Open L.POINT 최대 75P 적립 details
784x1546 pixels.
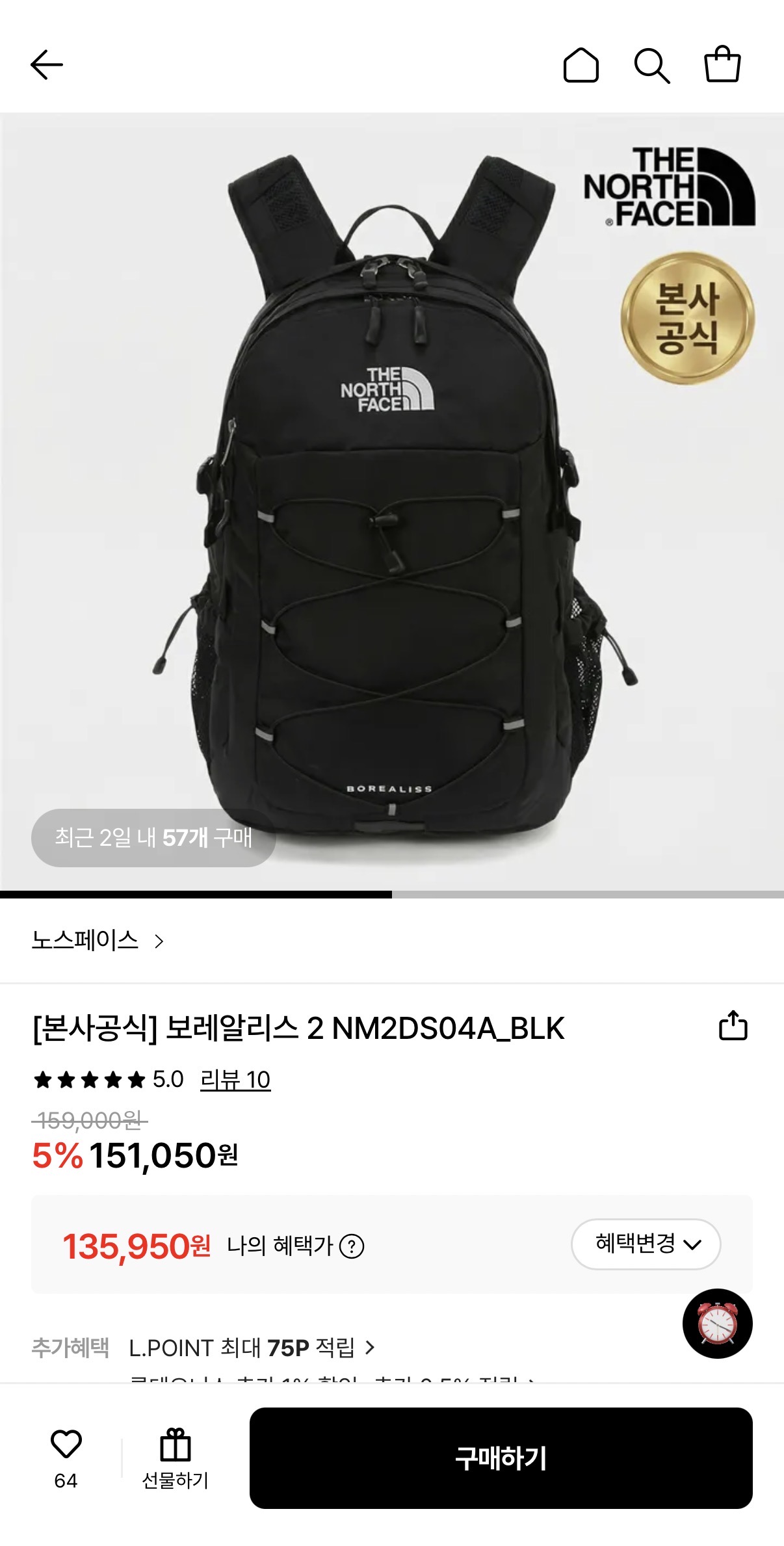point(252,1348)
